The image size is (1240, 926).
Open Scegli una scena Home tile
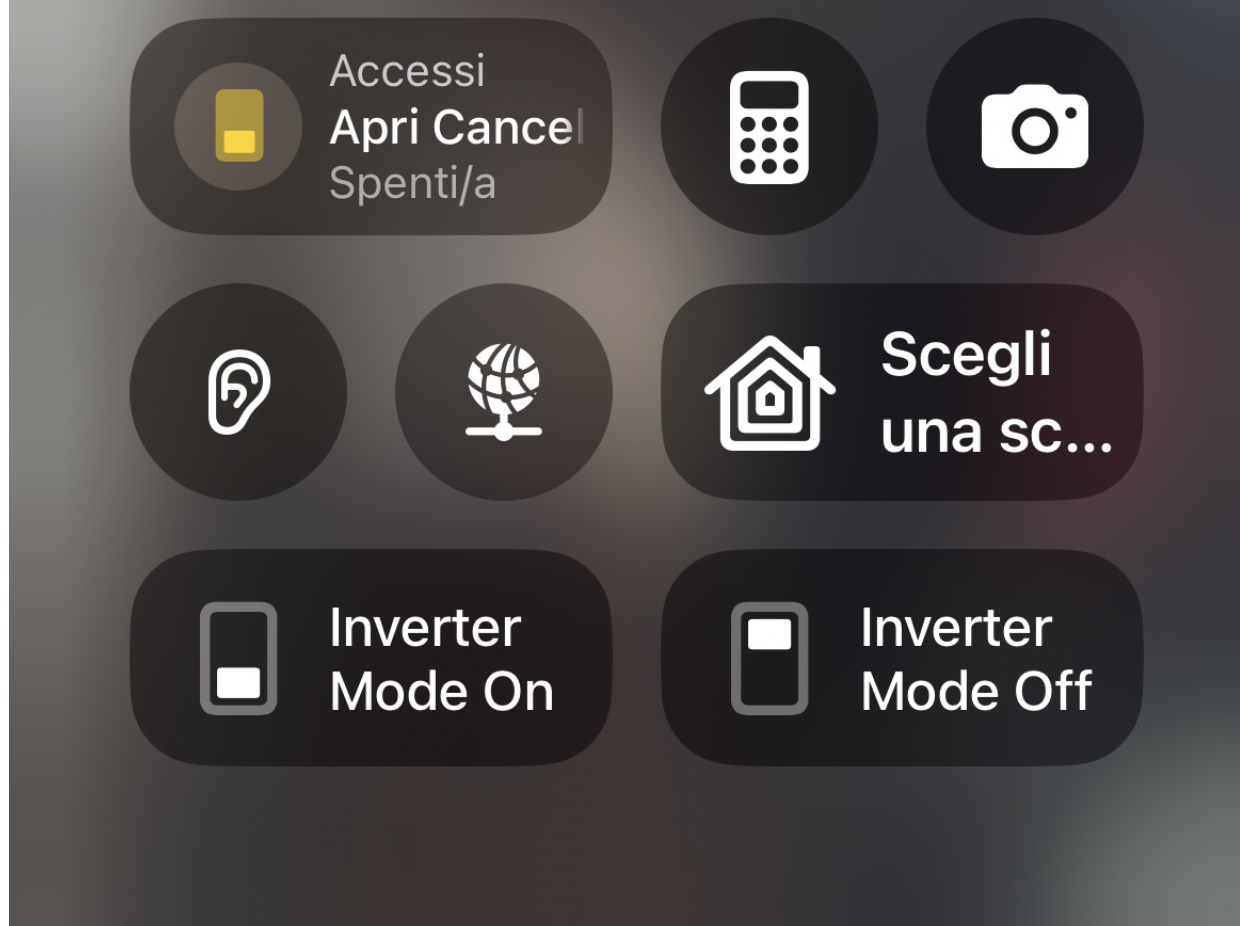902,392
